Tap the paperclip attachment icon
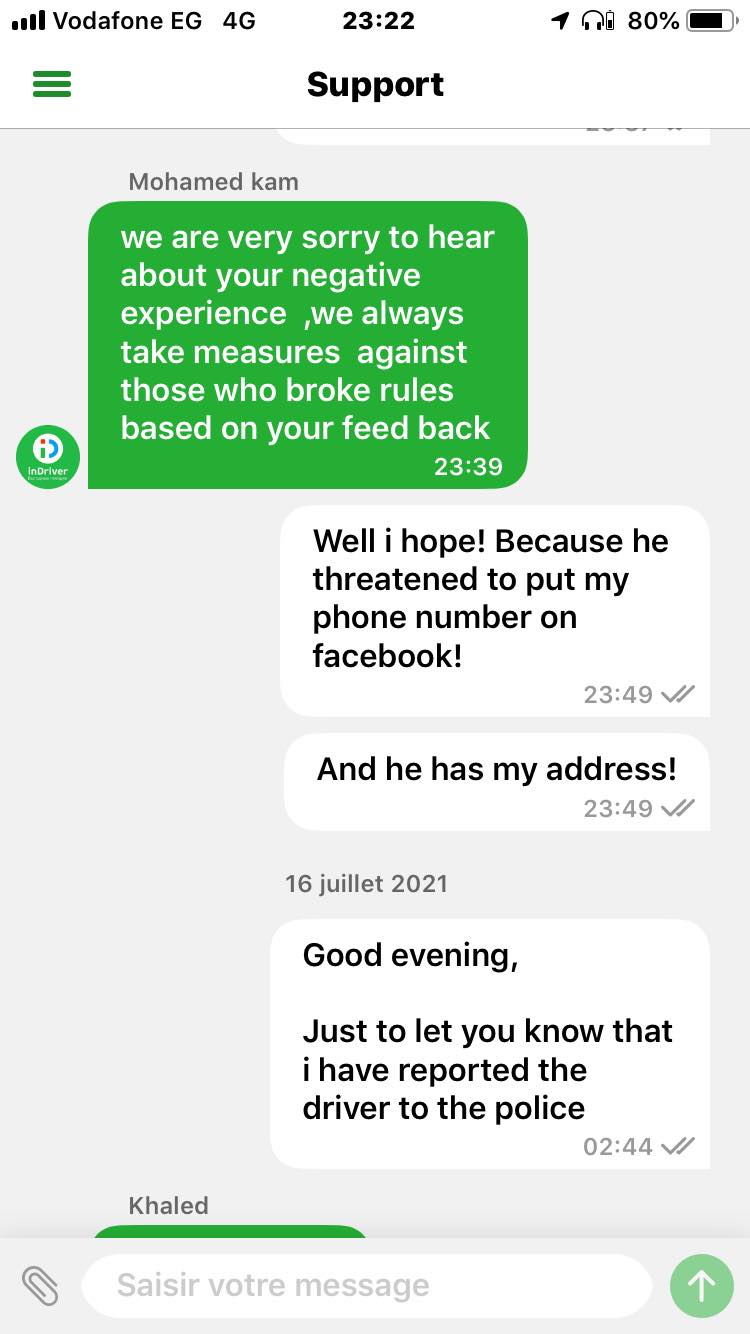 40,1285
